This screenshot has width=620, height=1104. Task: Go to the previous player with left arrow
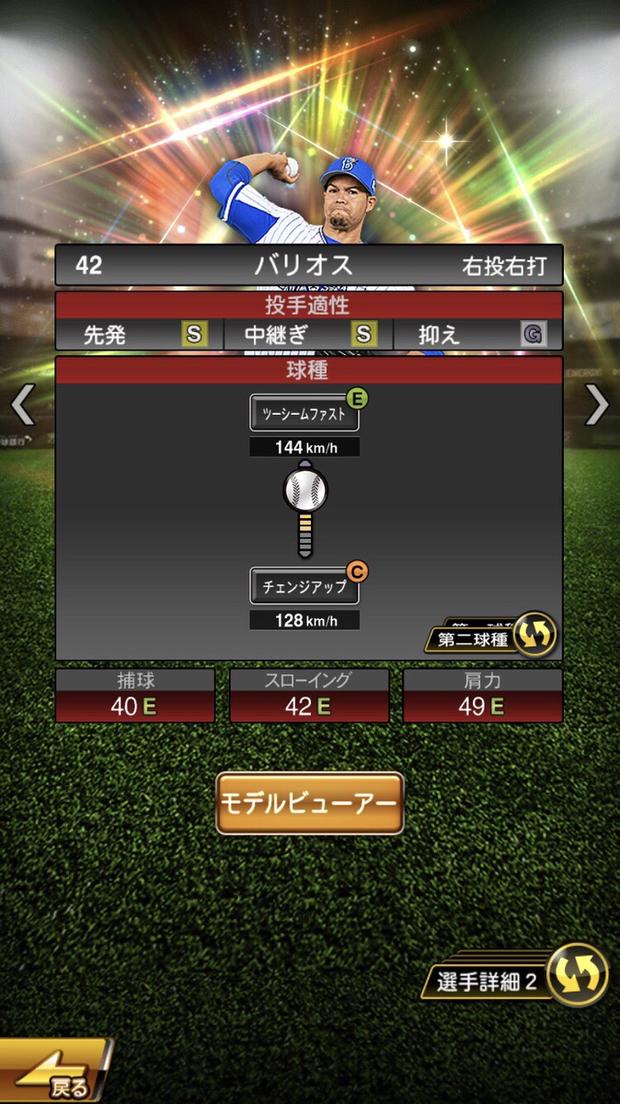(x=22, y=405)
